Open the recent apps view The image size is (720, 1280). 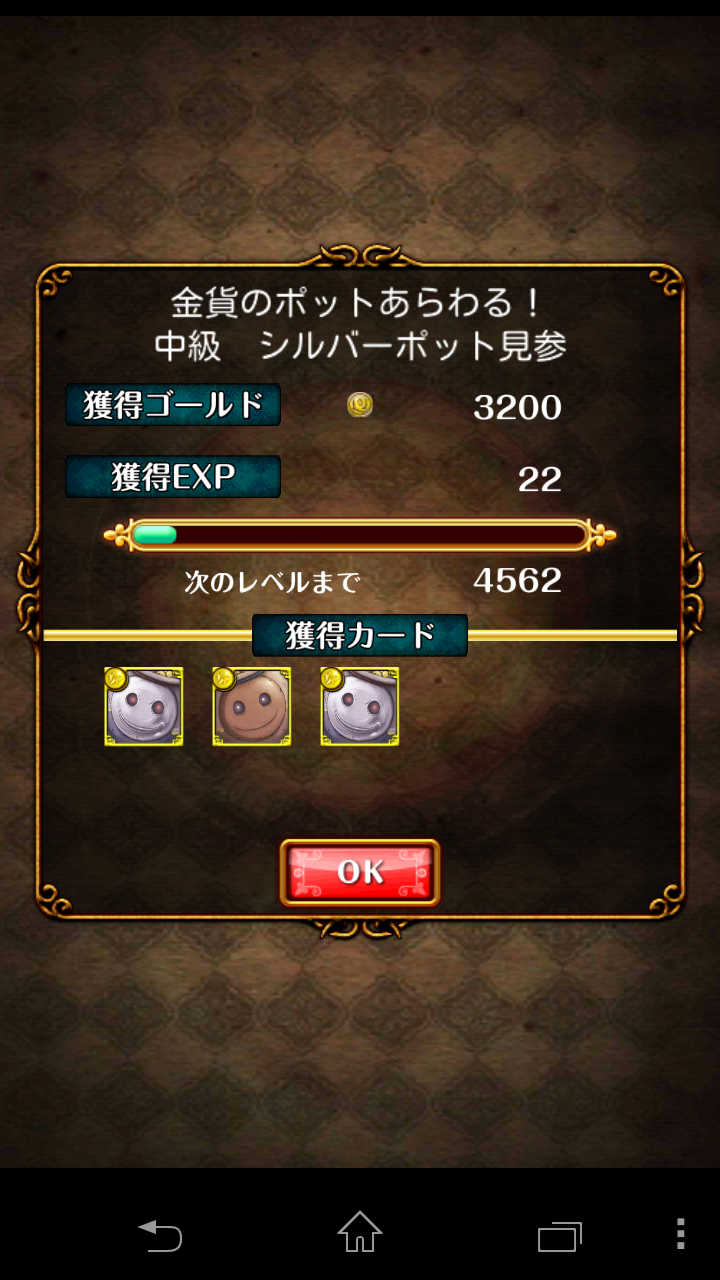(x=559, y=1236)
